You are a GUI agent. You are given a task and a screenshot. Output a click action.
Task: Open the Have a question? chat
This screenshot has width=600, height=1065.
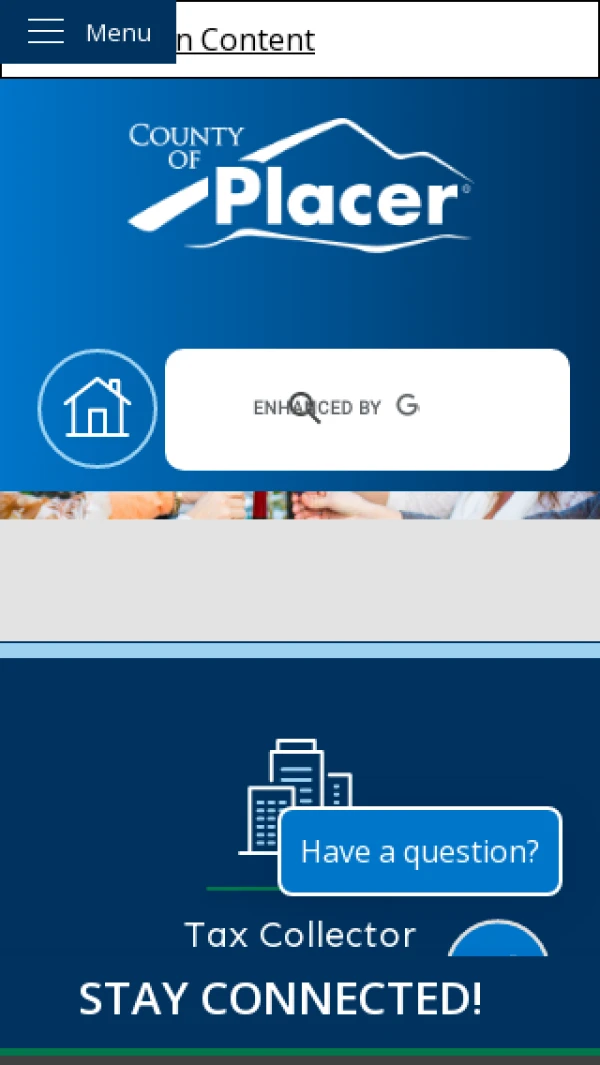click(420, 852)
